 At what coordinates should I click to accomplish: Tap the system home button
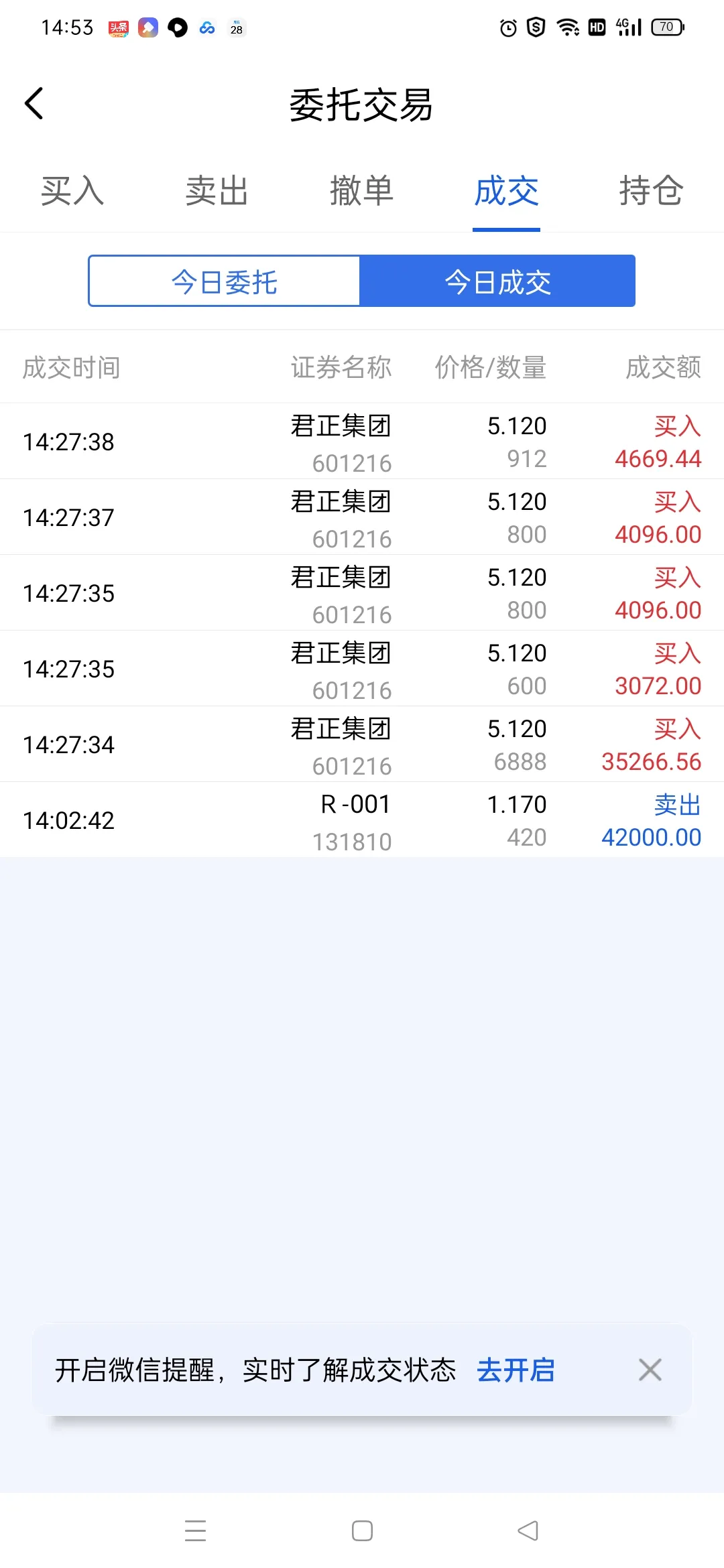coord(362,1530)
